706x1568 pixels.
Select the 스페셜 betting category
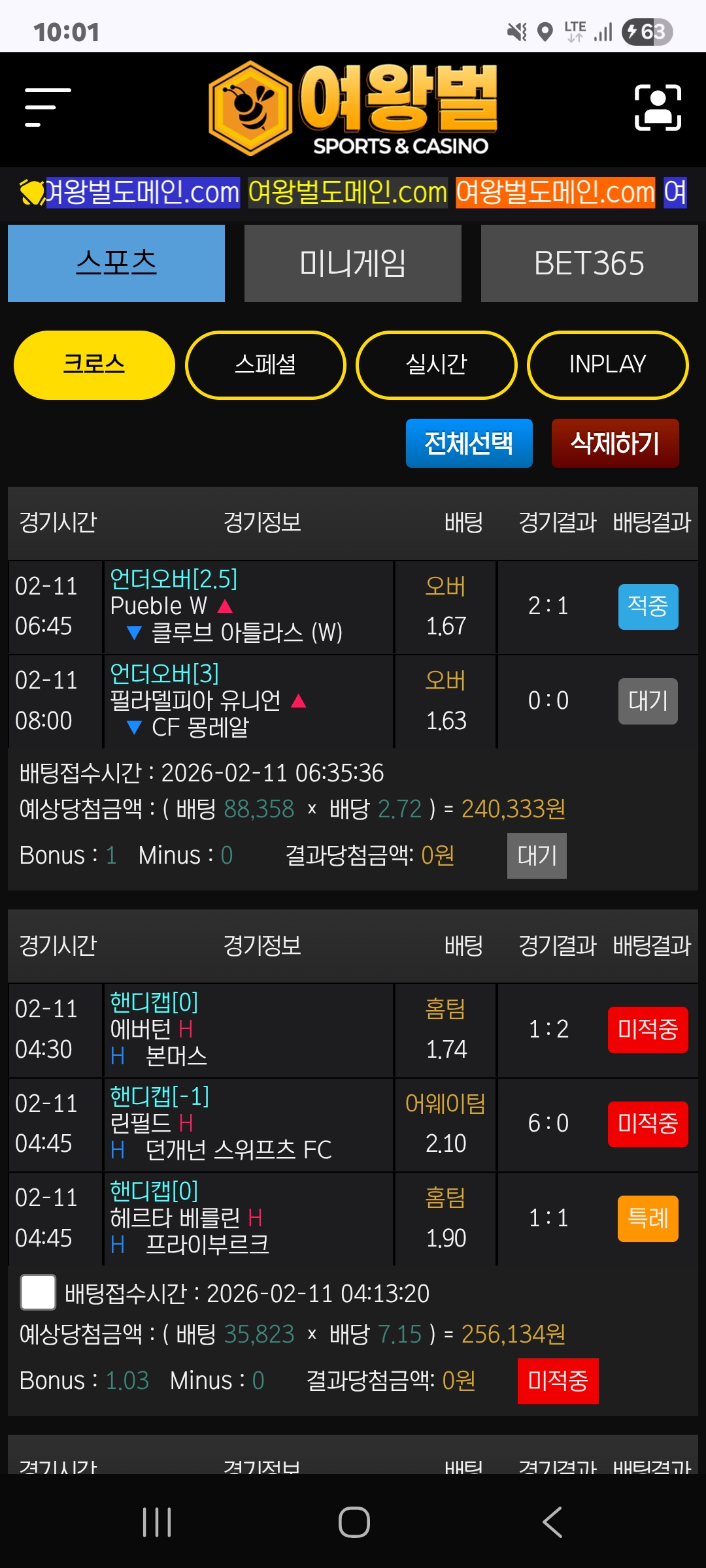pyautogui.click(x=265, y=365)
